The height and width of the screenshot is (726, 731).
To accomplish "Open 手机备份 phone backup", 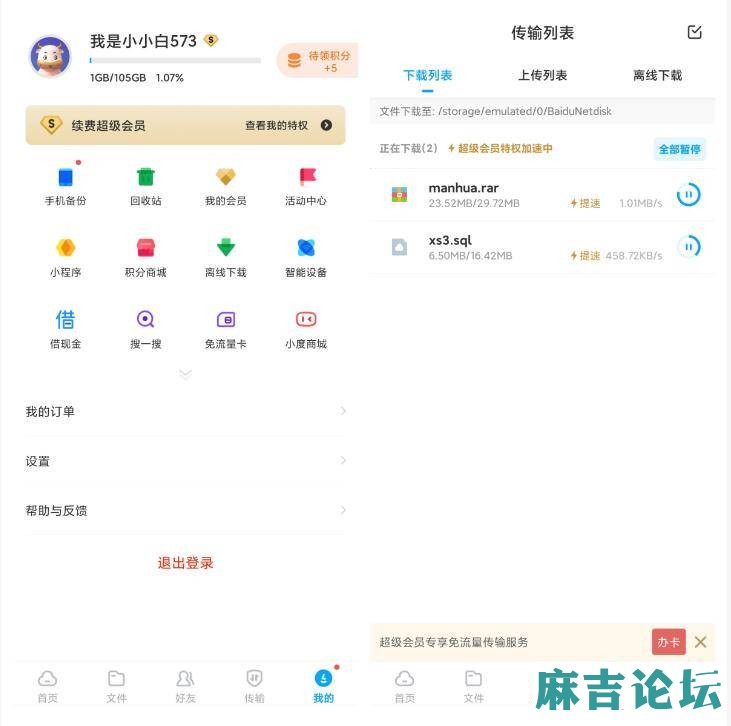I will pyautogui.click(x=65, y=185).
